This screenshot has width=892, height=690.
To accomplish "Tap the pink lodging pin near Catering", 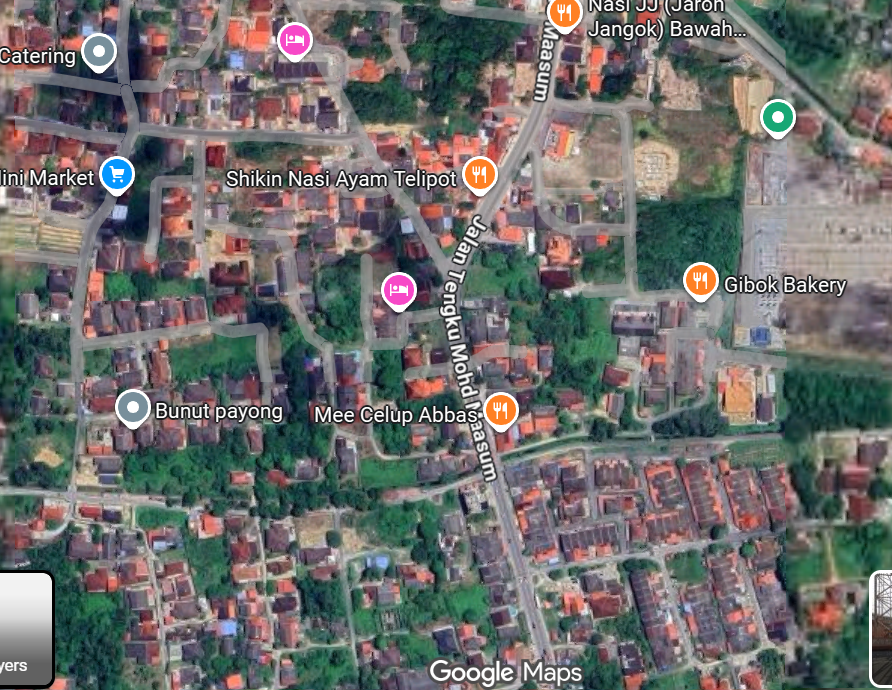I will tap(294, 40).
